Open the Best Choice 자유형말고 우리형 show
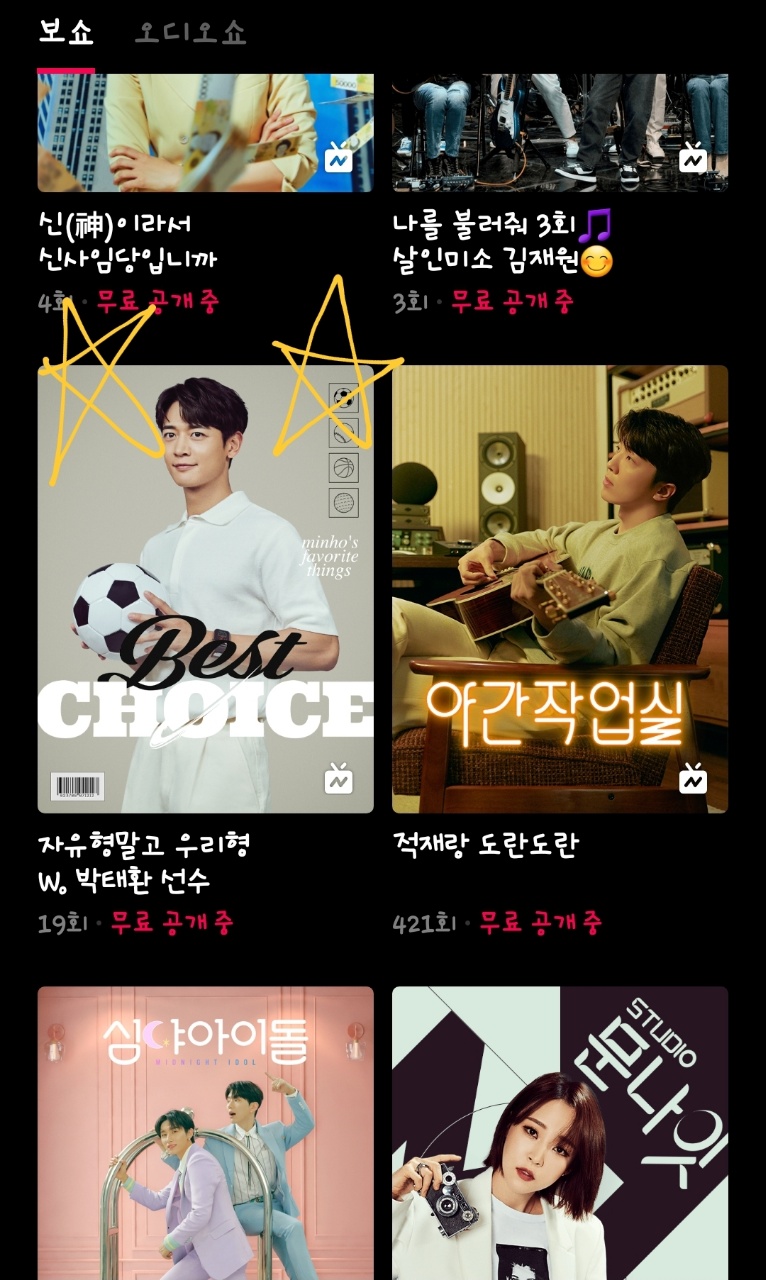 (205, 590)
